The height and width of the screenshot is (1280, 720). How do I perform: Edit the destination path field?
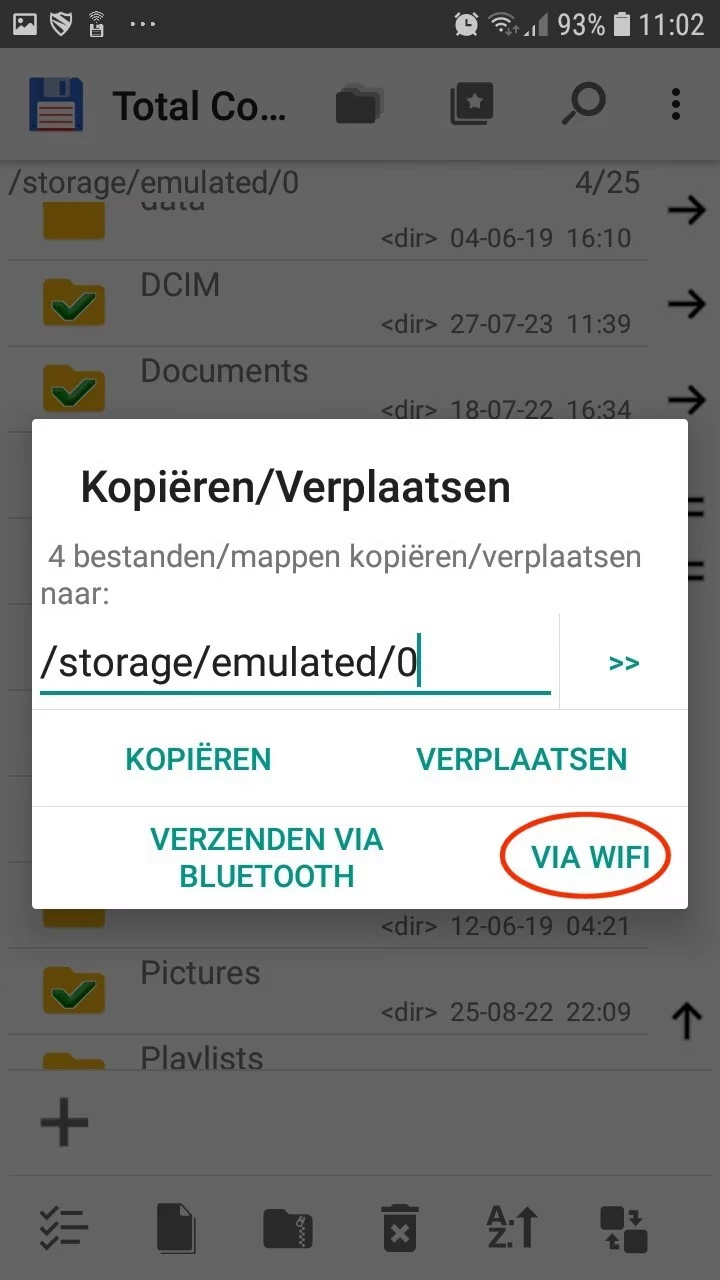(295, 663)
